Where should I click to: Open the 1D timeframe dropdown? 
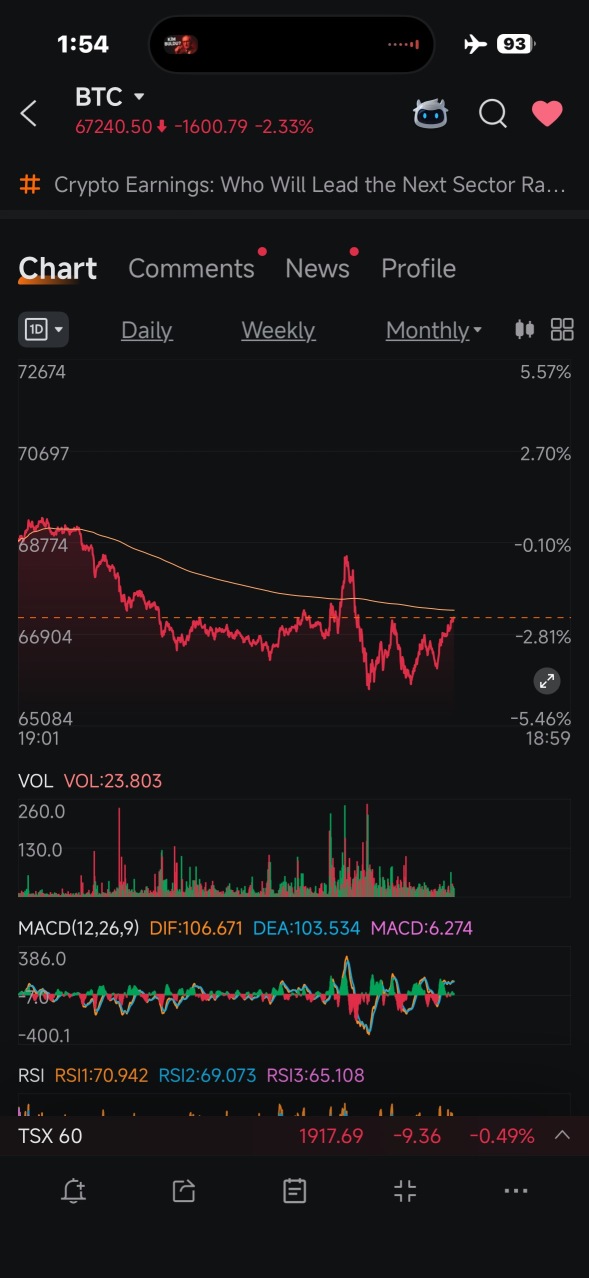(x=44, y=329)
